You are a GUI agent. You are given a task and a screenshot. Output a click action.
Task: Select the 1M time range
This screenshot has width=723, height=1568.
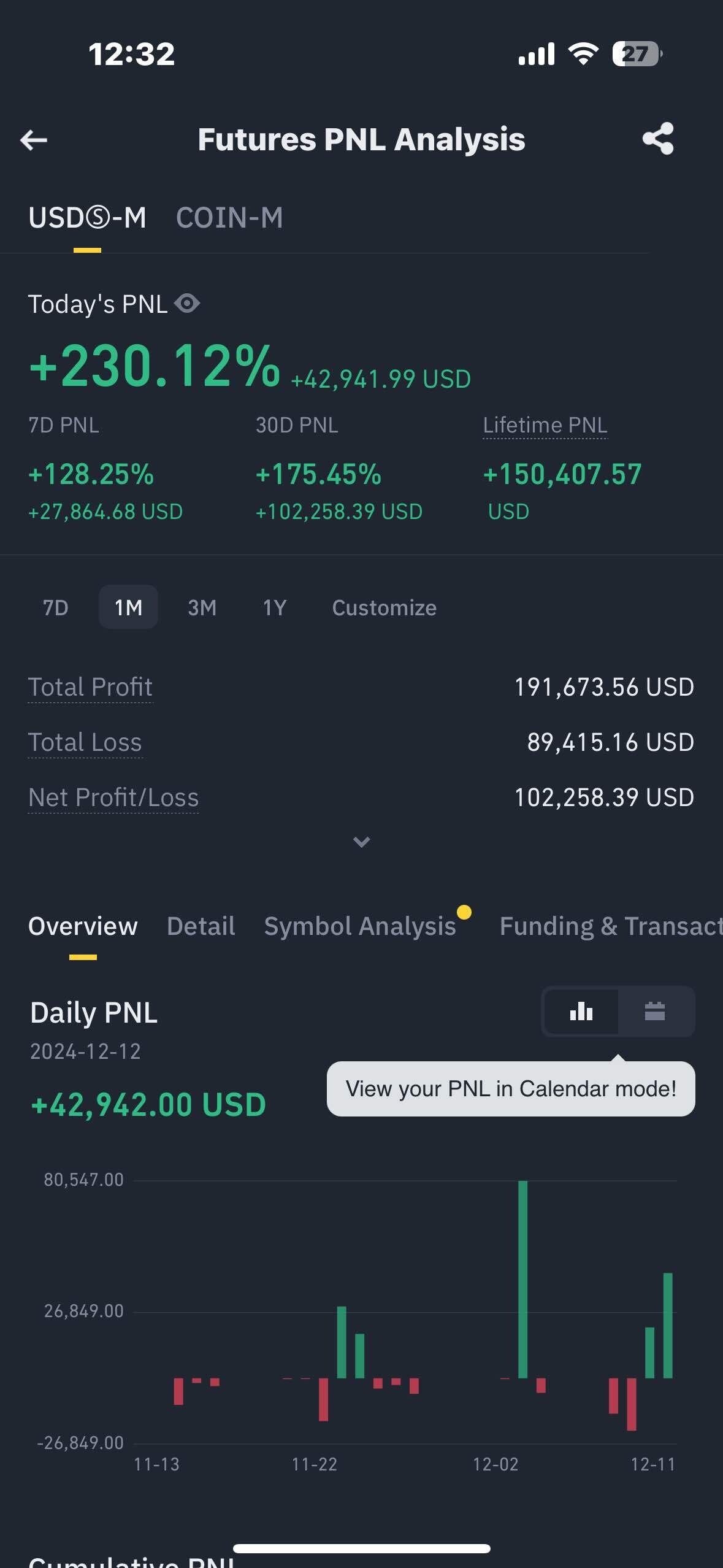tap(128, 607)
